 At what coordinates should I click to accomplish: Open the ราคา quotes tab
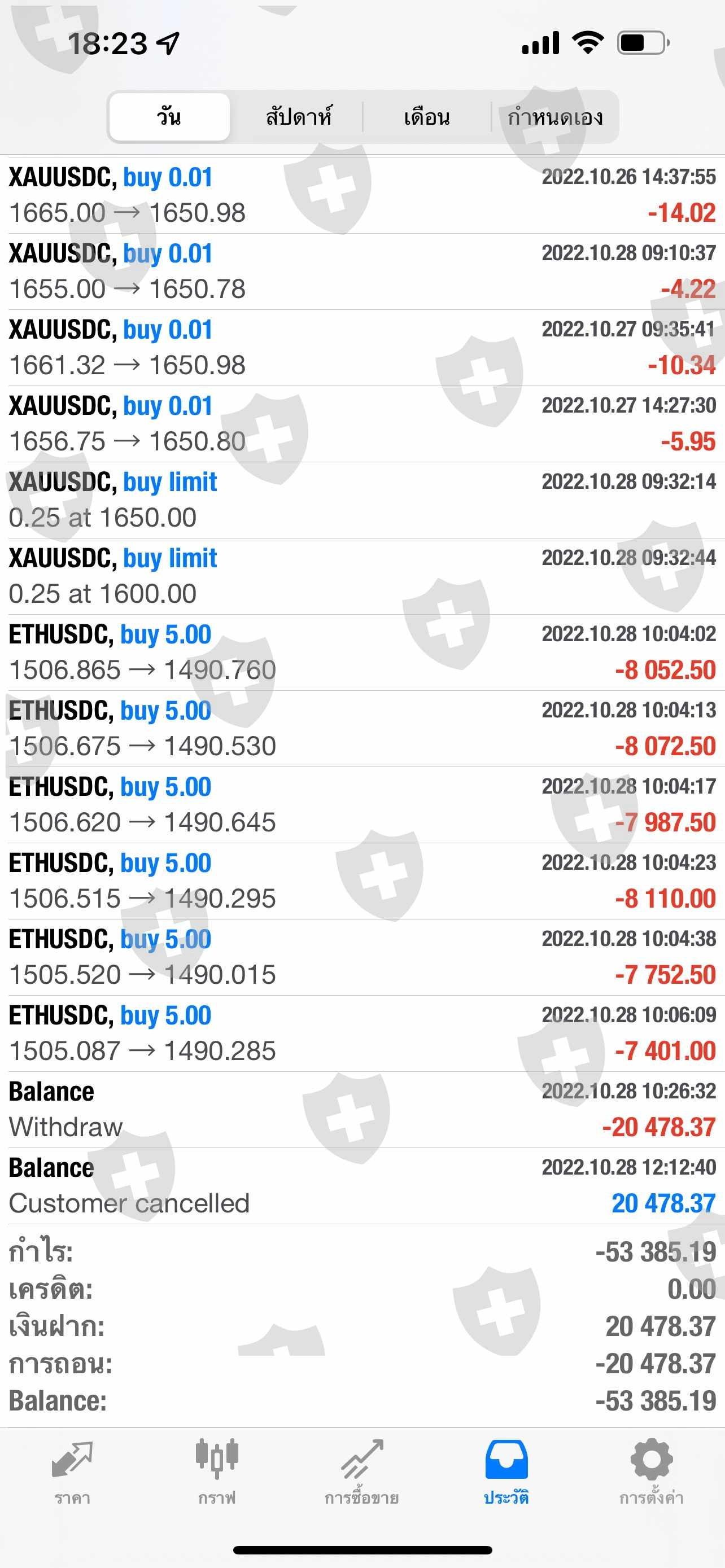(x=72, y=1472)
